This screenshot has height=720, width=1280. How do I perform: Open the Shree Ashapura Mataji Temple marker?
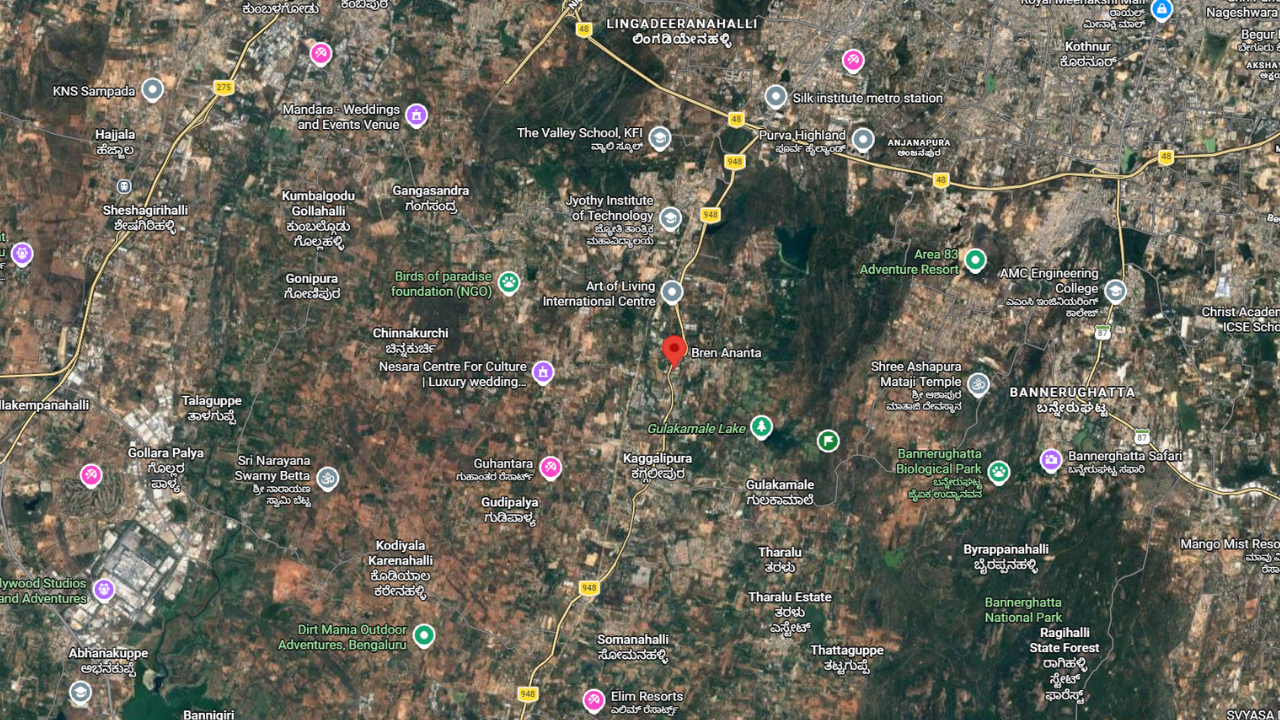pyautogui.click(x=978, y=383)
